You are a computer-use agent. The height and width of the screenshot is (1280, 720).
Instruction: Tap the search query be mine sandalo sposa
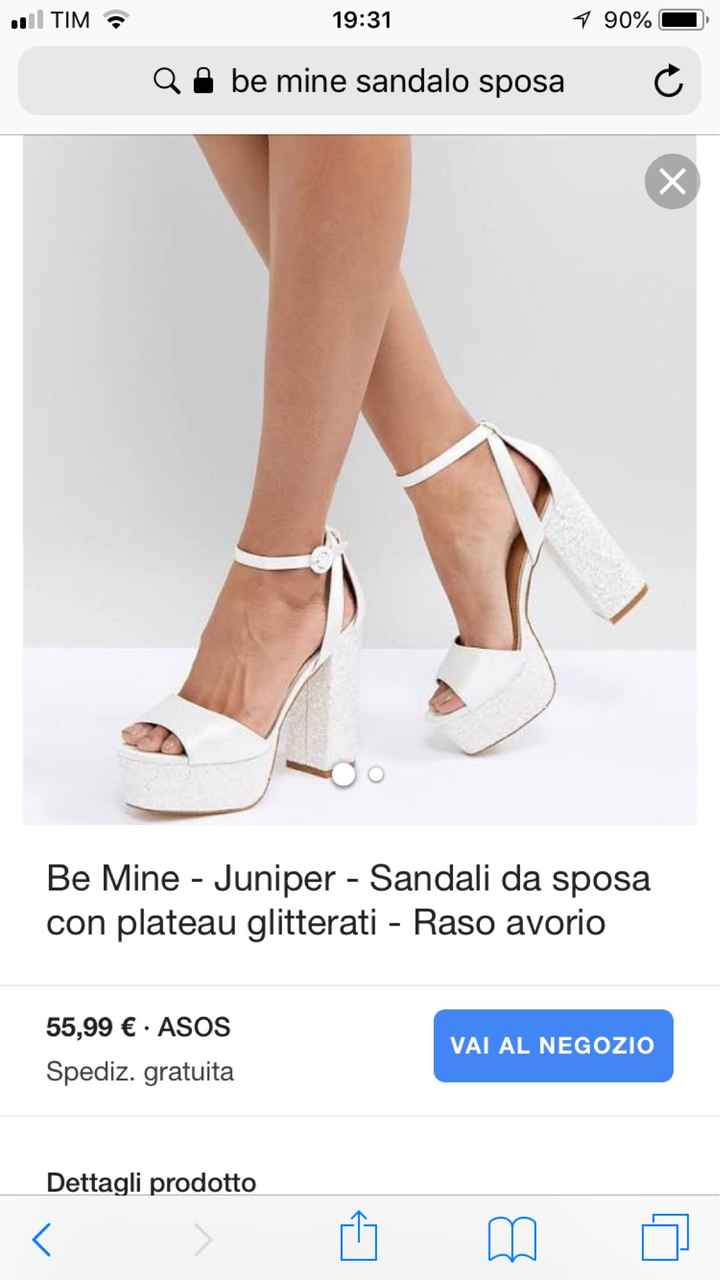[398, 81]
